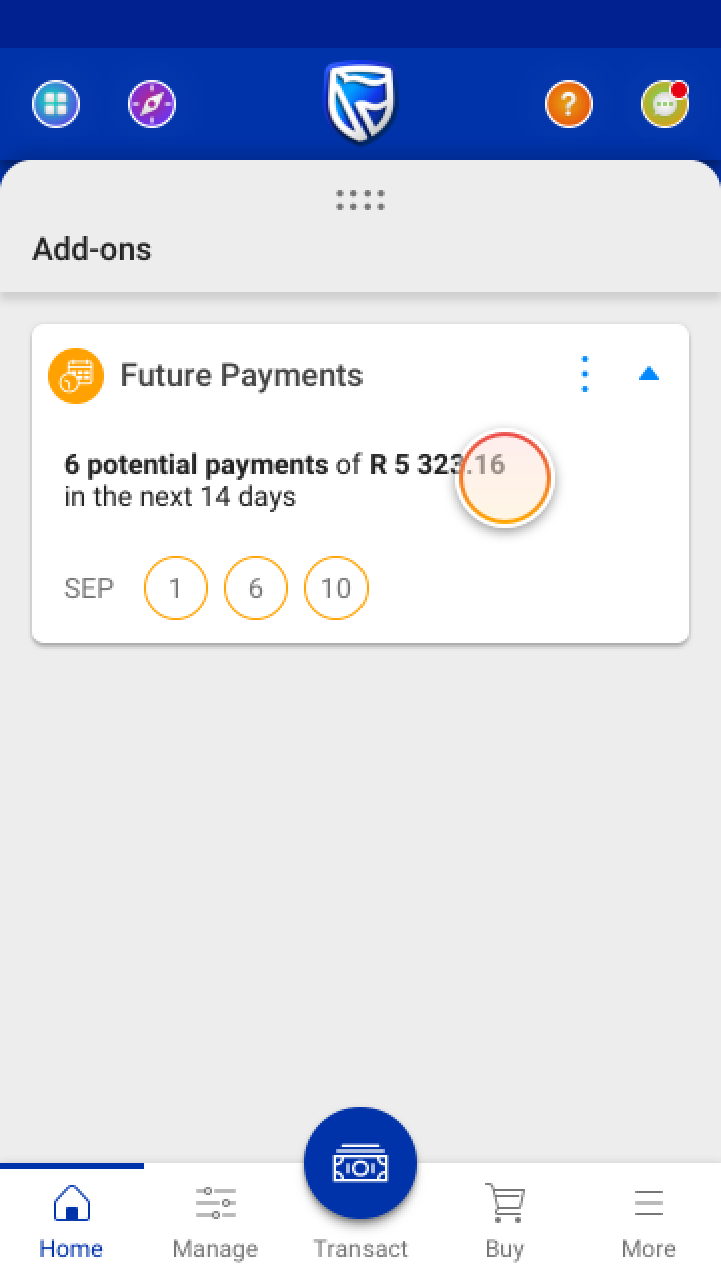The width and height of the screenshot is (721, 1279).
Task: Select the Home house icon
Action: click(x=70, y=1203)
